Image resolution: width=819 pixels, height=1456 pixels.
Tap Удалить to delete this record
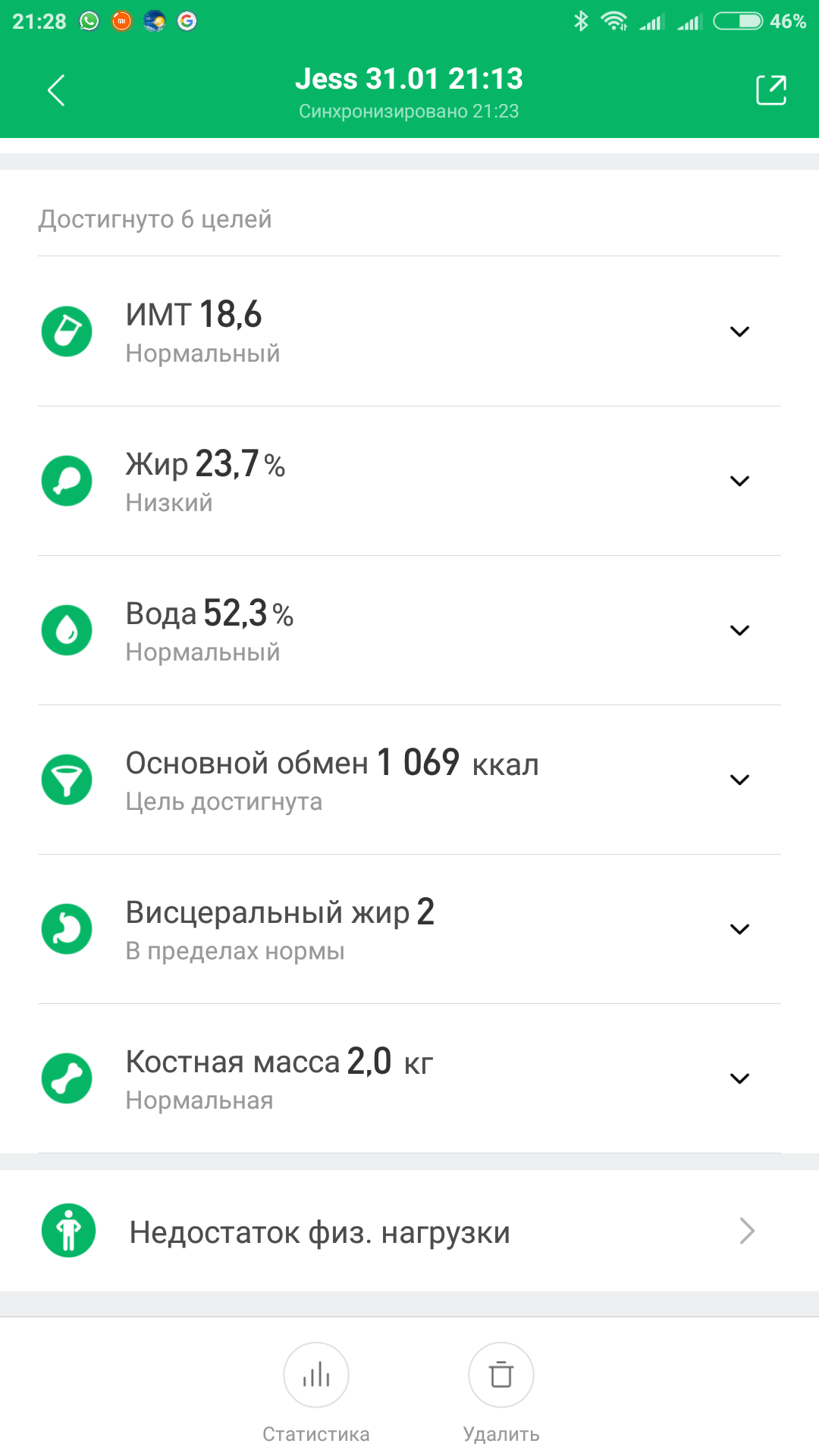[501, 1376]
